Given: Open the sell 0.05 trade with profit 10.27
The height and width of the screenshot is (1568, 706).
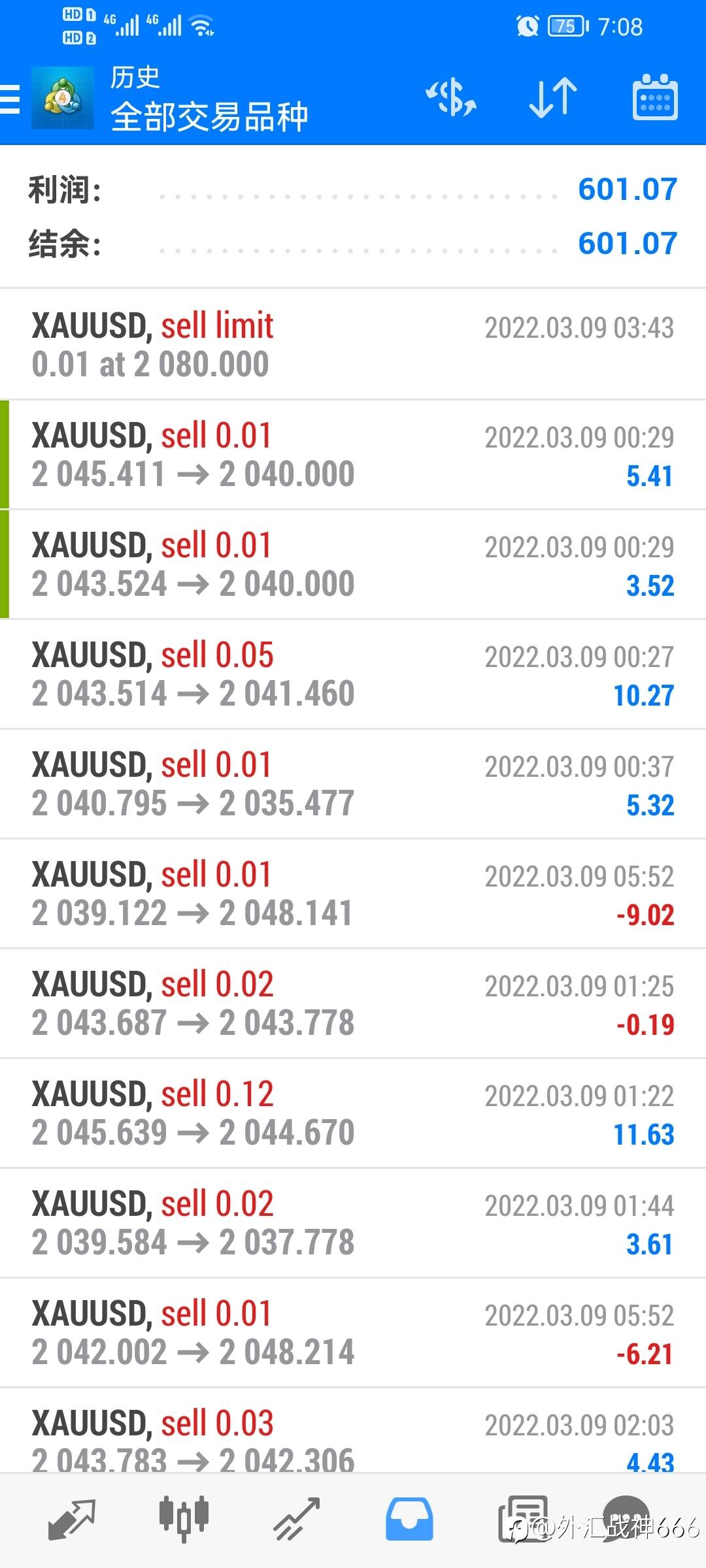Looking at the screenshot, I should coord(353,674).
